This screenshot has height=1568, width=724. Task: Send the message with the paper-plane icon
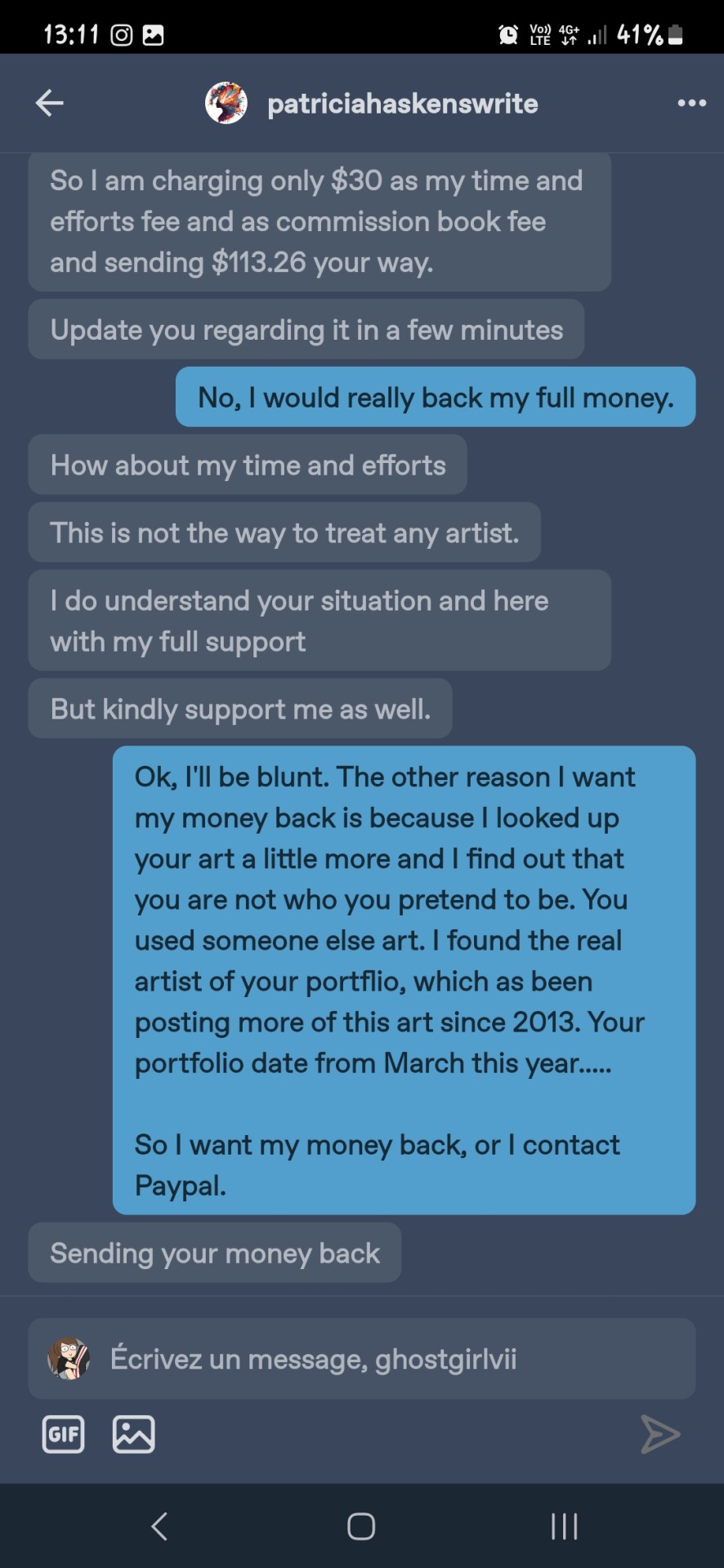click(x=659, y=1434)
